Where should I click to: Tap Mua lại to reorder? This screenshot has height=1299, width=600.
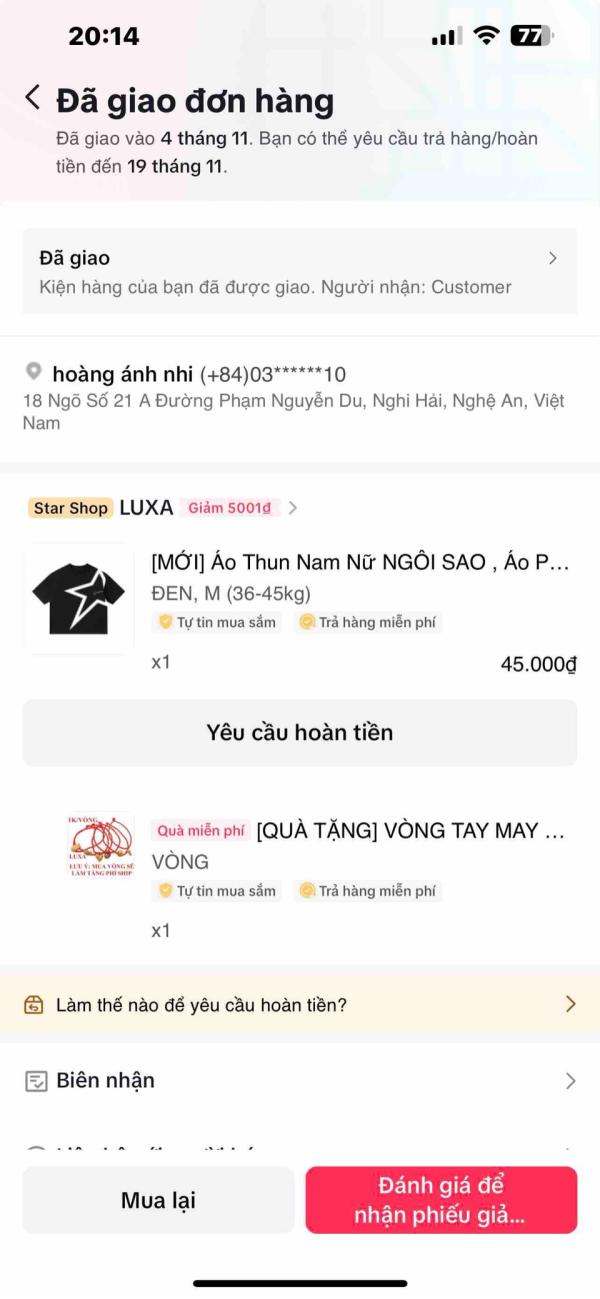[x=158, y=1200]
